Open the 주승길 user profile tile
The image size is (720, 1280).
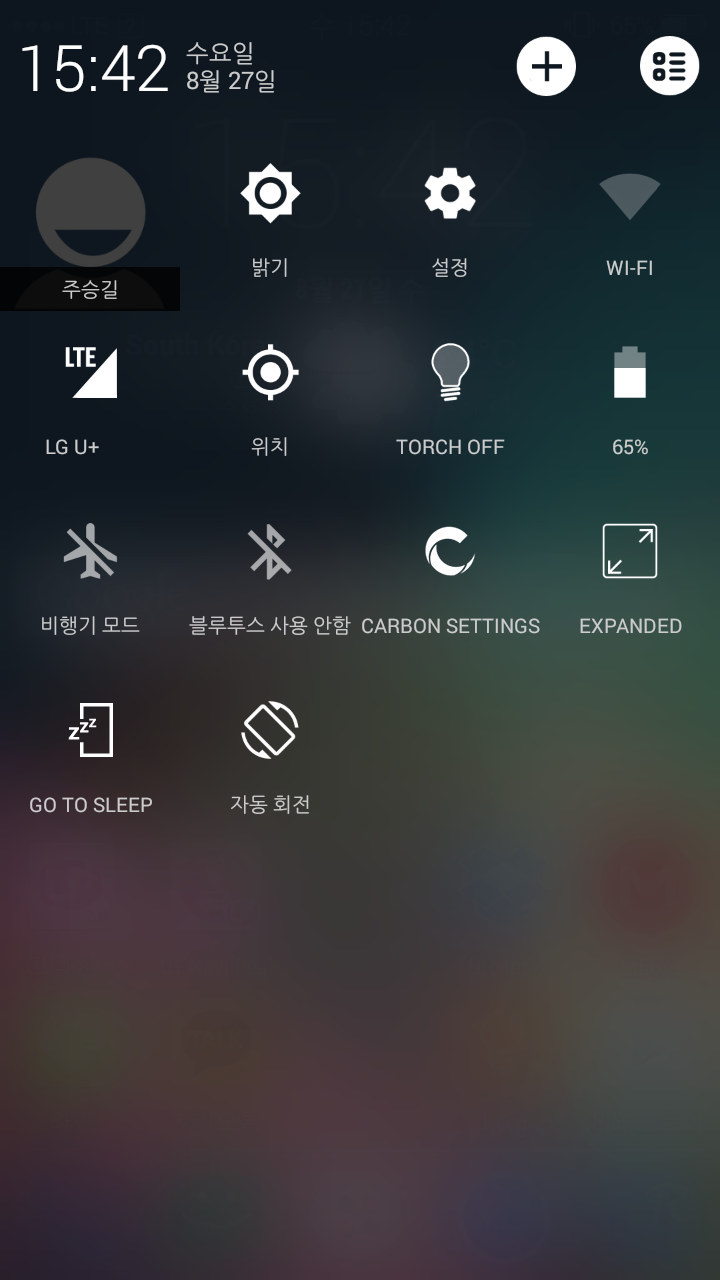90,232
